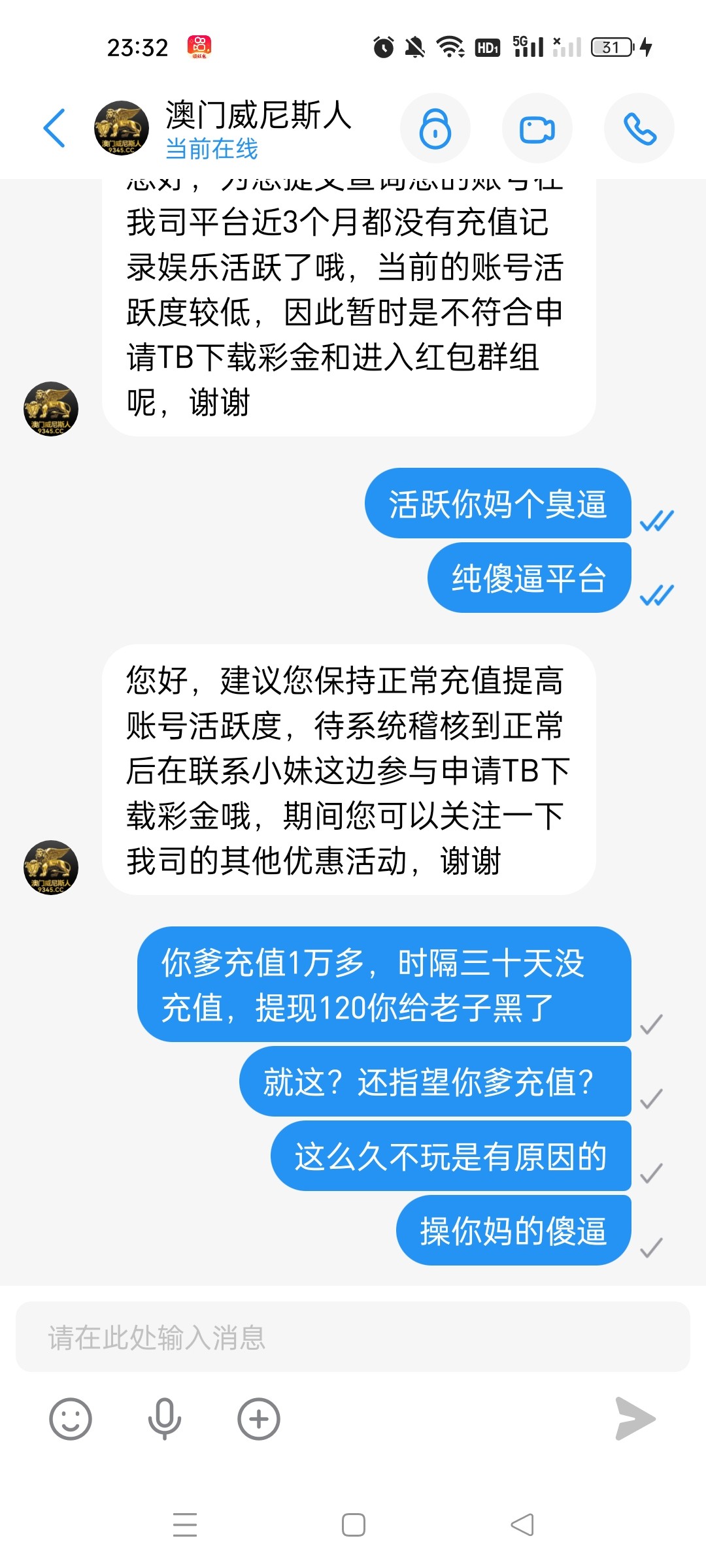This screenshot has height=1568, width=706.
Task: Open the emoji picker
Action: (x=71, y=1418)
